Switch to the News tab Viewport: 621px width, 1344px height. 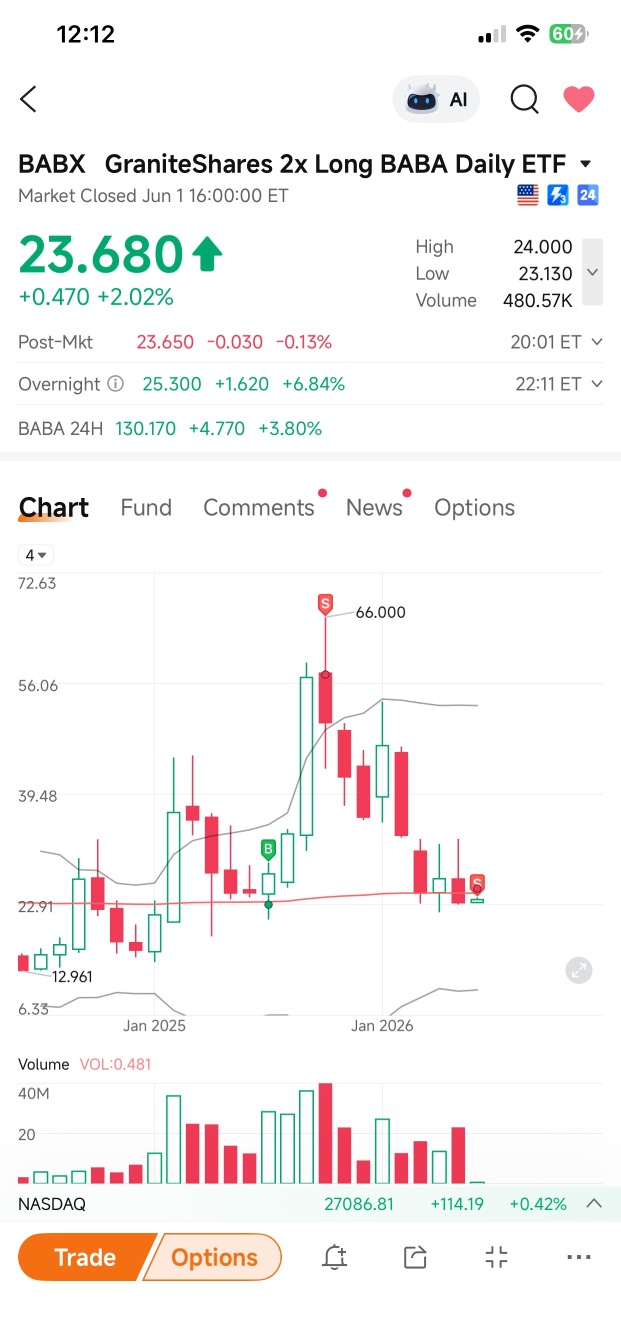pyautogui.click(x=374, y=508)
